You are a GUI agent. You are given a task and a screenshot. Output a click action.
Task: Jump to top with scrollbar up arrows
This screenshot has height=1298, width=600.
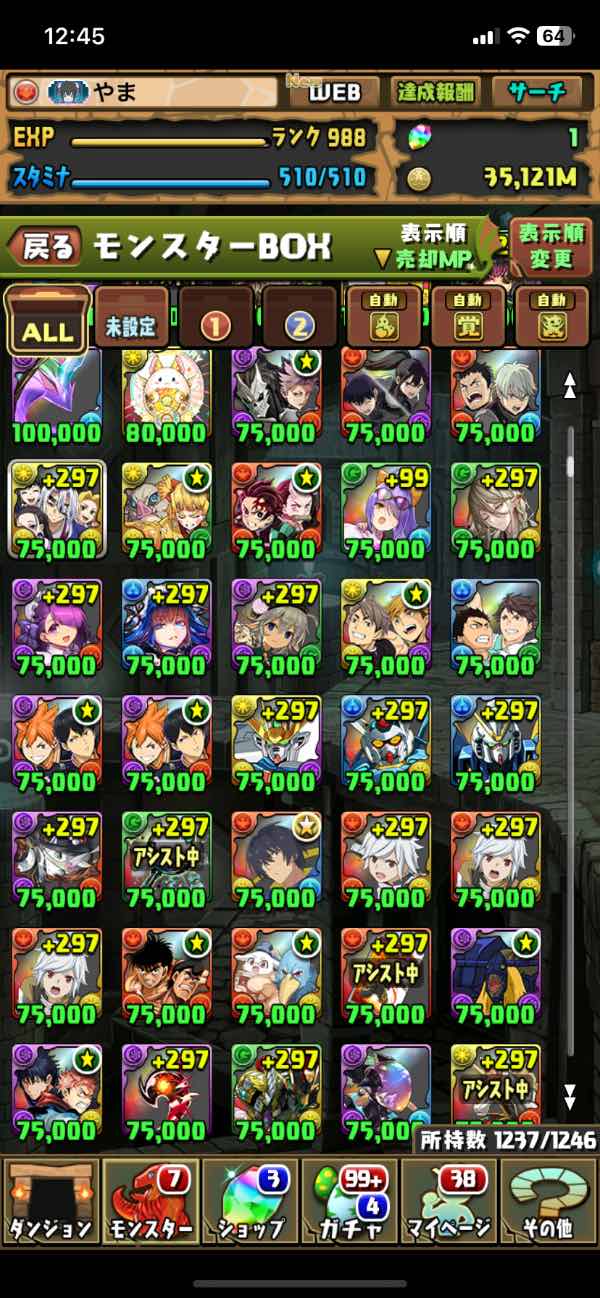click(x=570, y=385)
